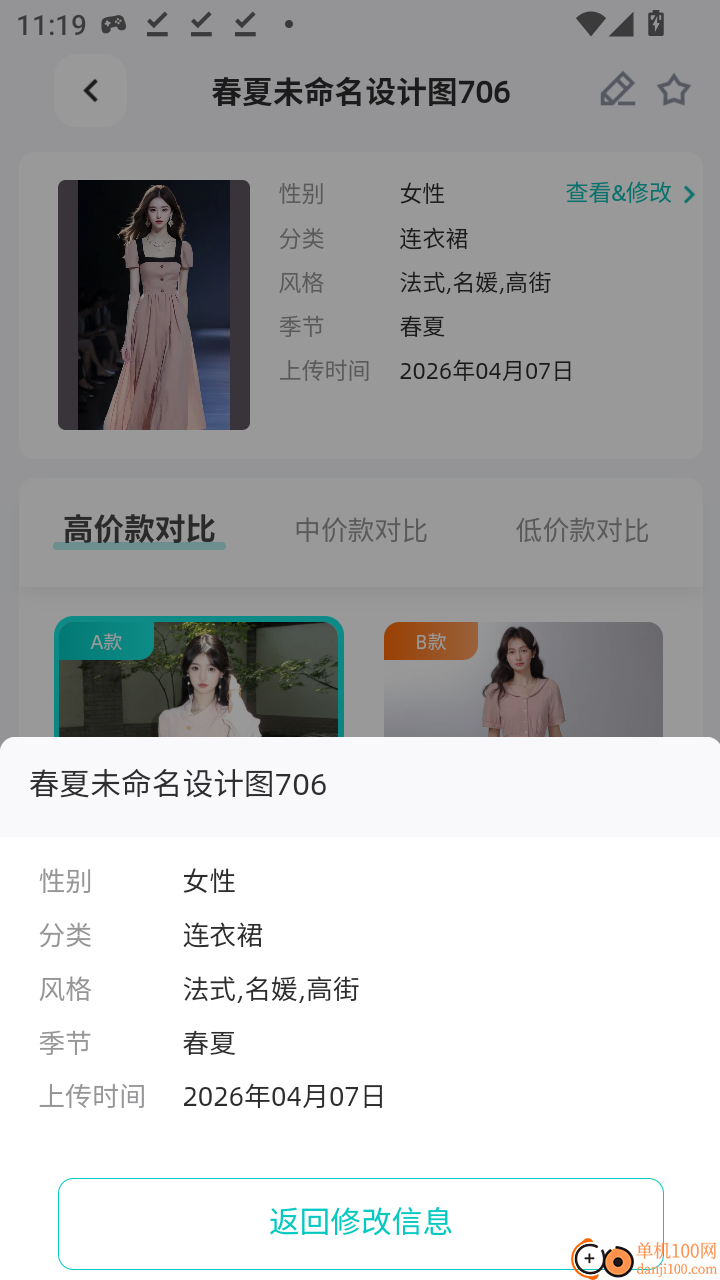Tap a download checkmark icon in the status bar

157,24
